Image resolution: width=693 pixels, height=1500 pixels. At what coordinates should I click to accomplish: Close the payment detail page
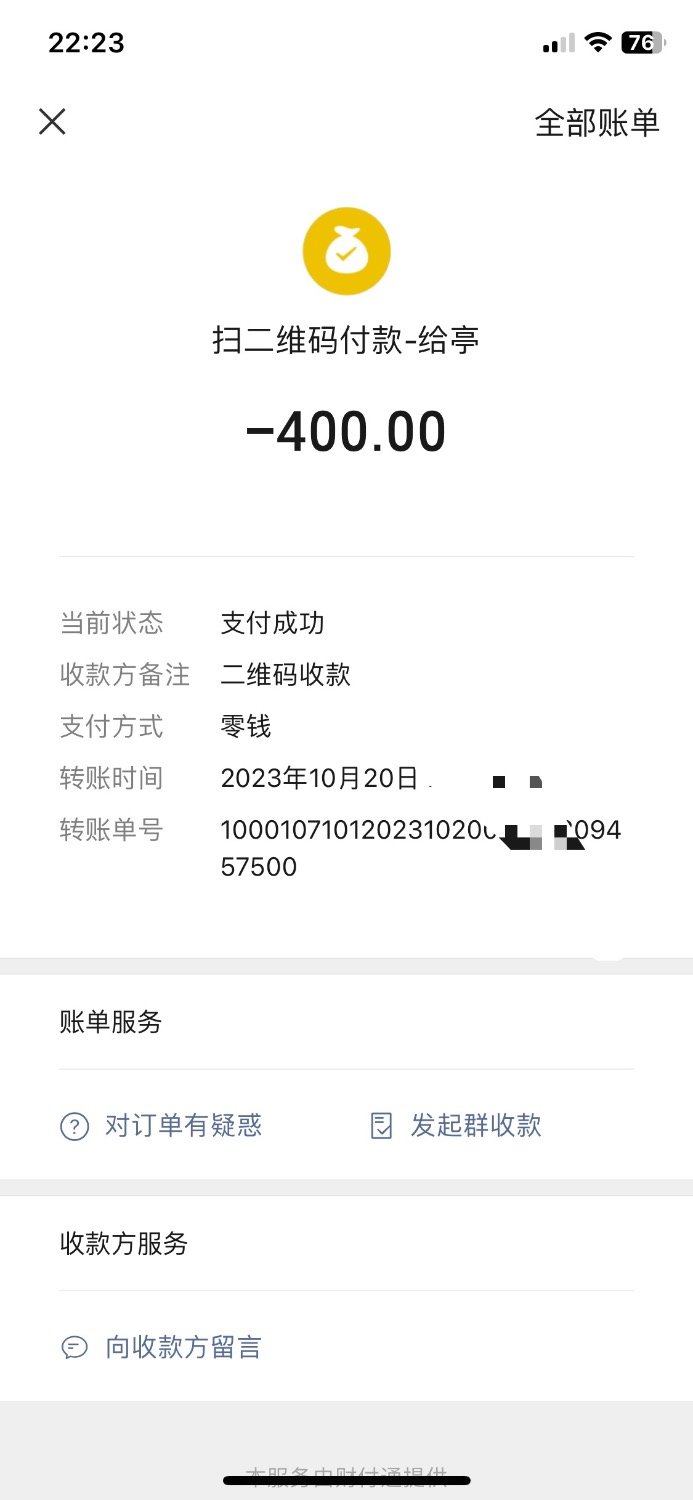pos(52,122)
